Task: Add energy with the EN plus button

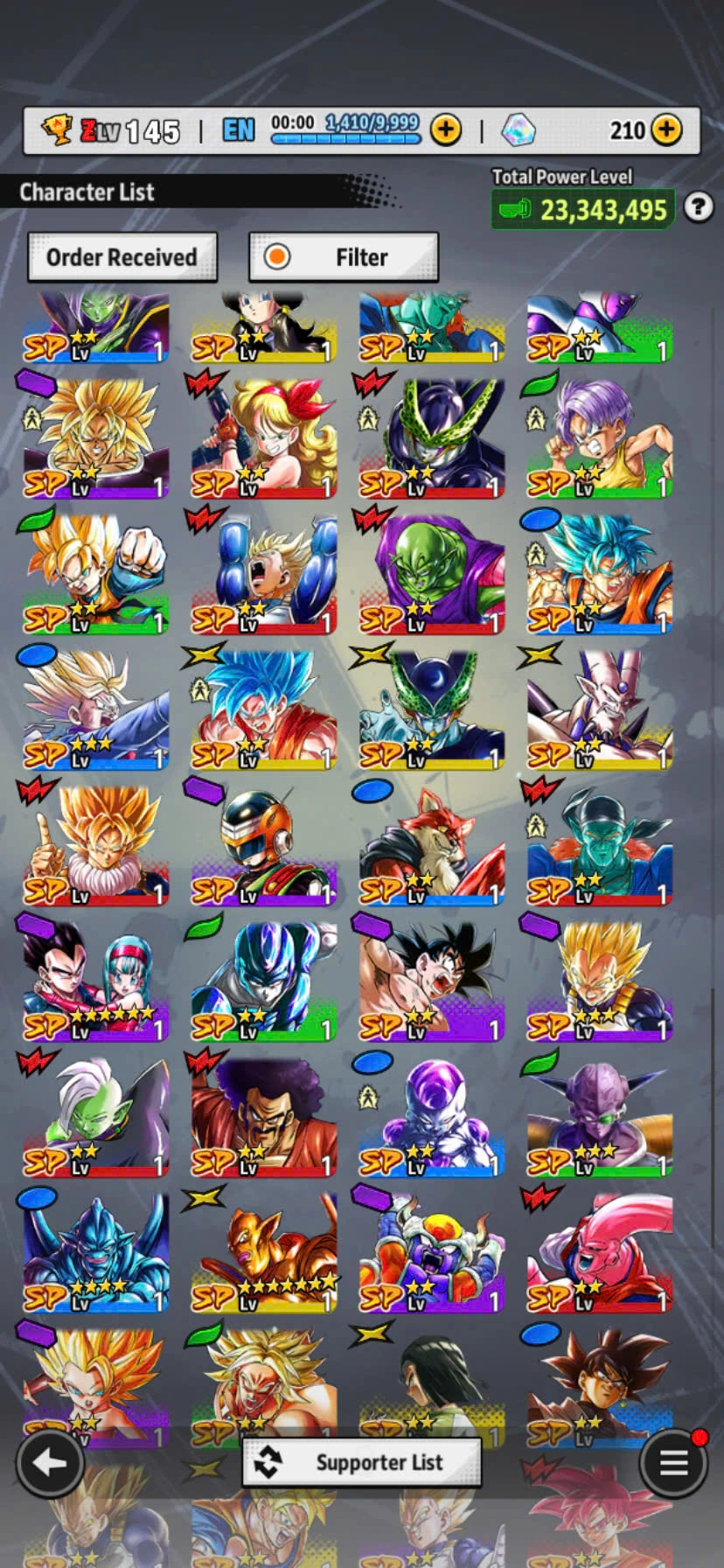Action: [446, 130]
